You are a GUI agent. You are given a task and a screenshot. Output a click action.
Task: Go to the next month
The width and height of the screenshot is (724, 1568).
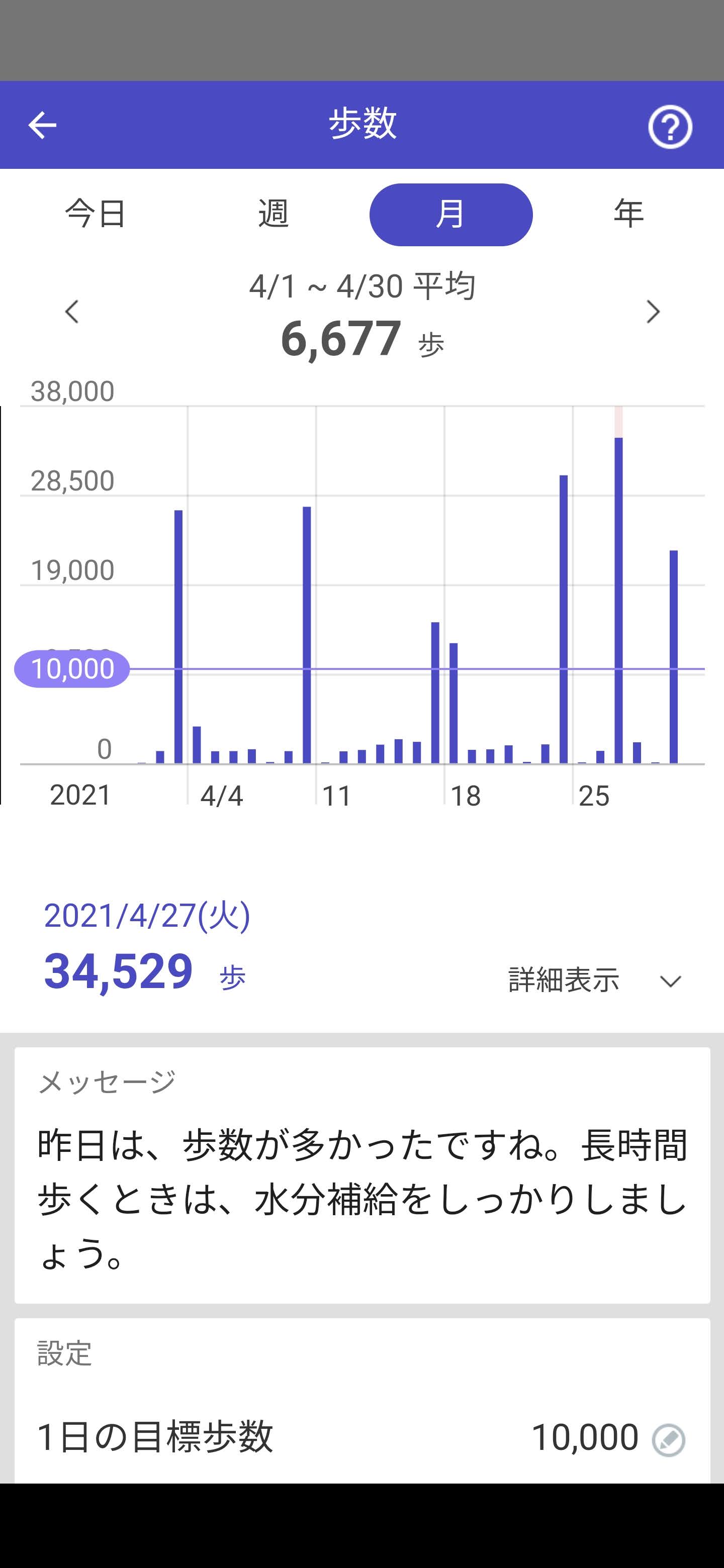click(653, 312)
